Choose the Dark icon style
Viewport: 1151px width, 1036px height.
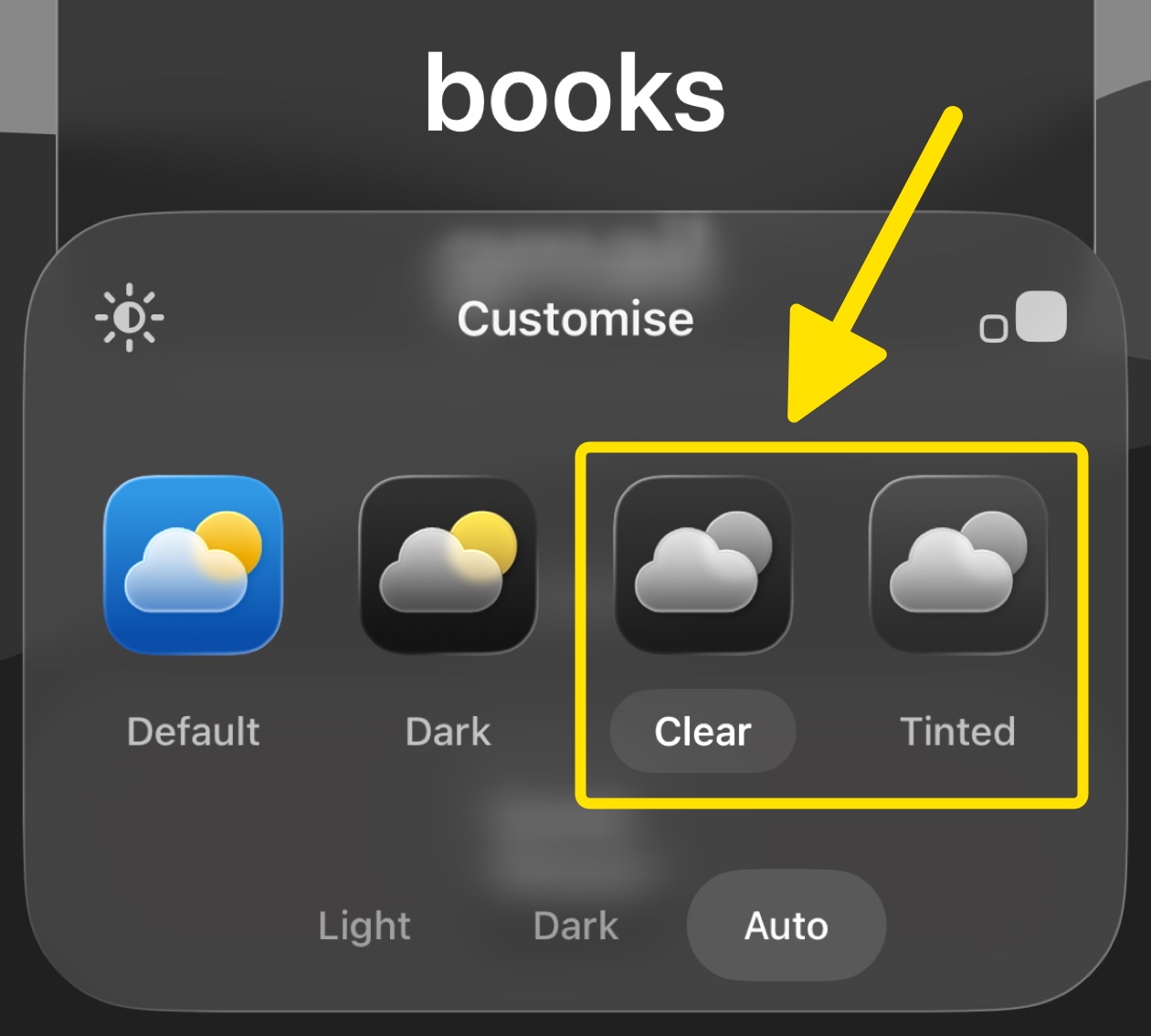point(448,565)
